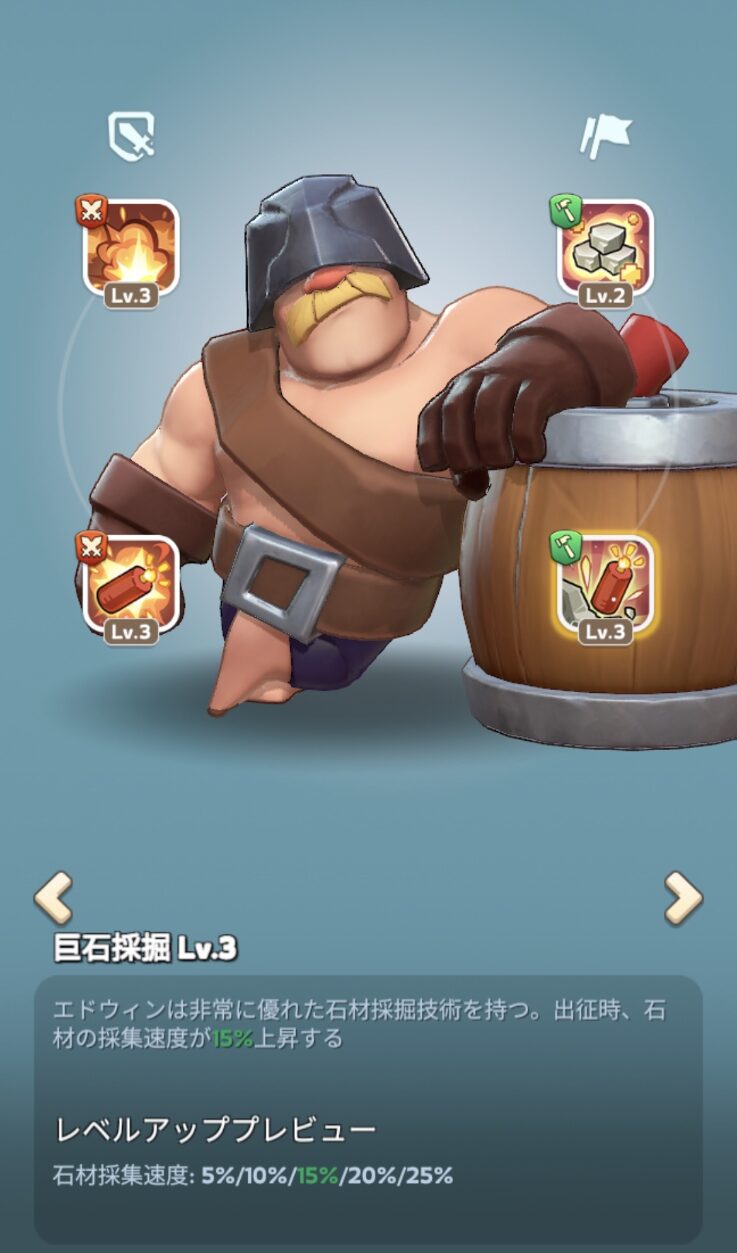Go to the next hero with right arrow
Viewport: 737px width, 1253px height.
(x=684, y=897)
